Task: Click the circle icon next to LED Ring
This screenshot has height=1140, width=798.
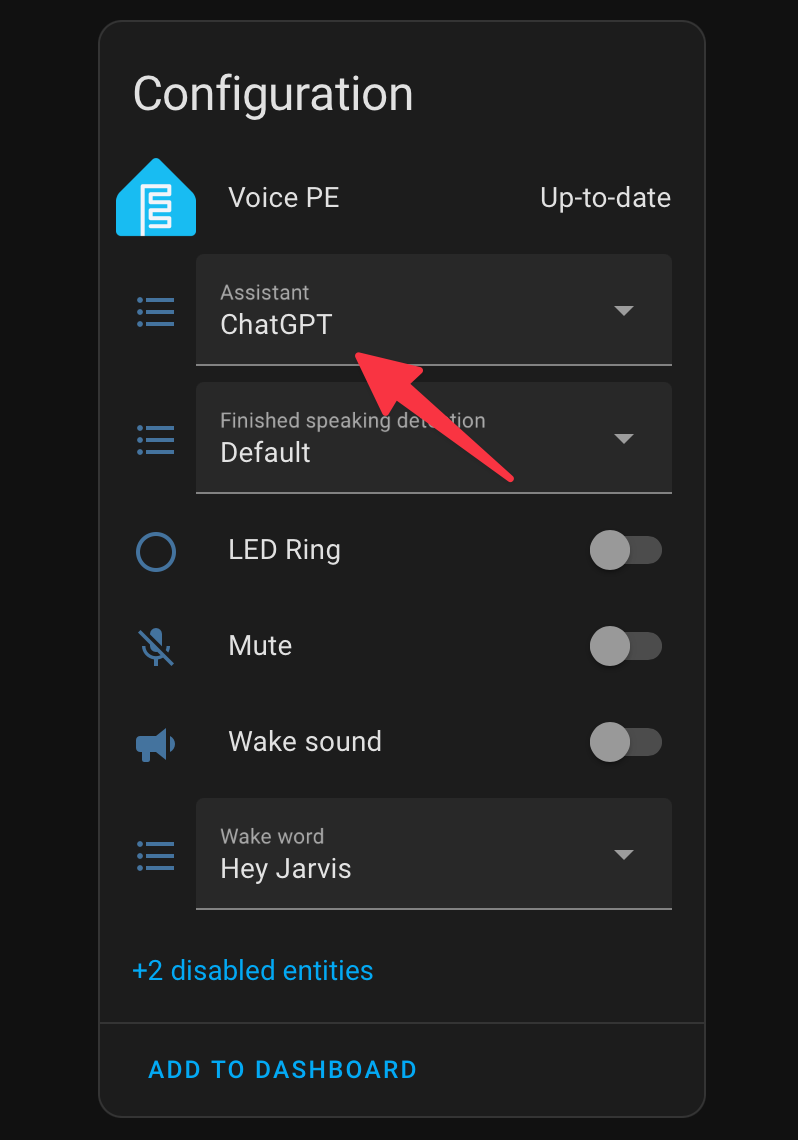Action: click(156, 550)
